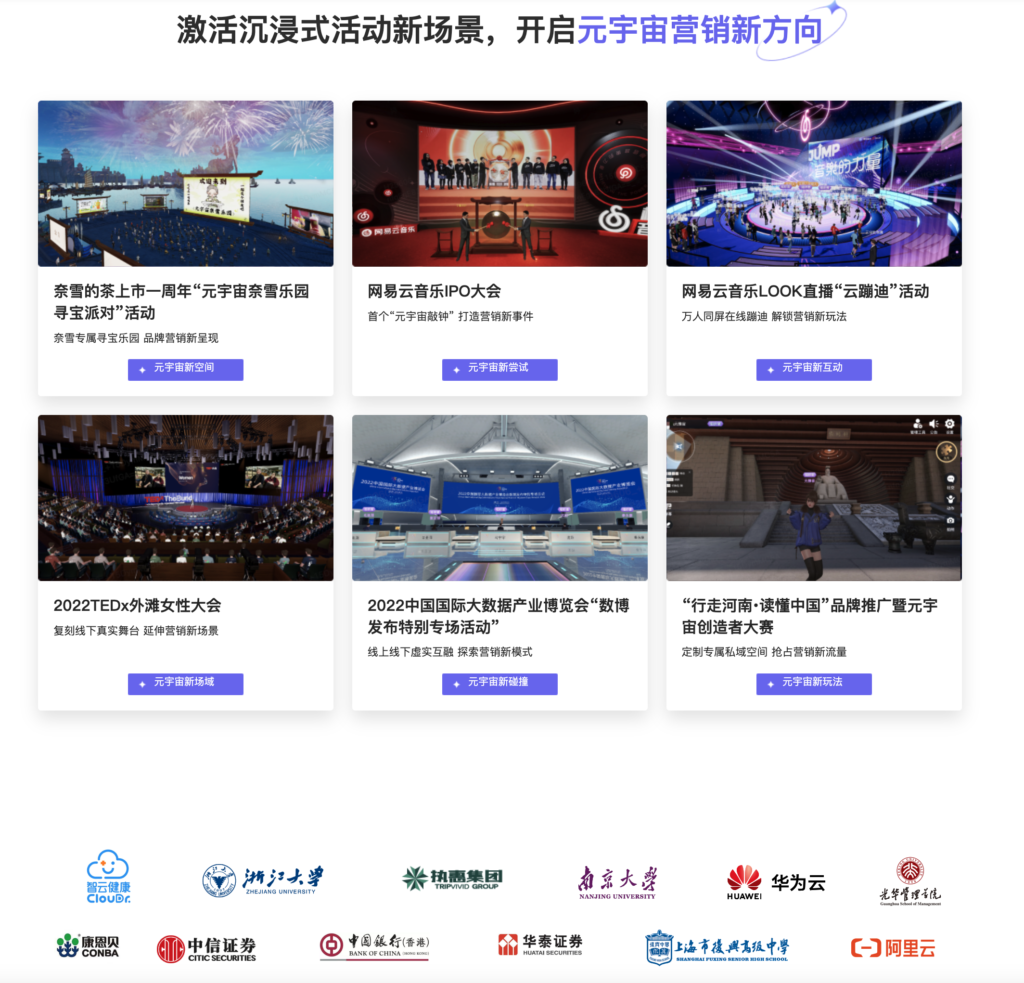Tap the 元宇宙新场域 button
The width and height of the screenshot is (1024, 983).
185,684
